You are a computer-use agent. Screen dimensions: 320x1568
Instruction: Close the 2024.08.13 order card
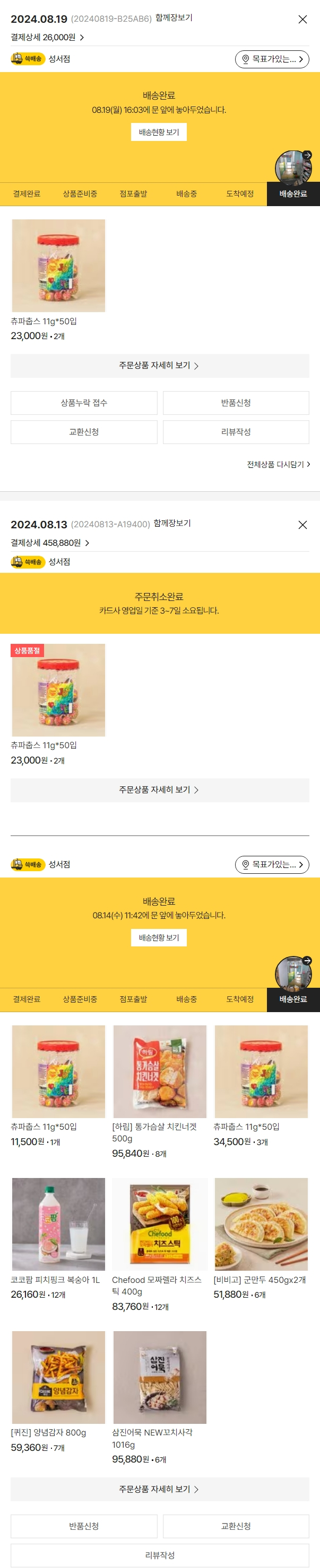302,525
